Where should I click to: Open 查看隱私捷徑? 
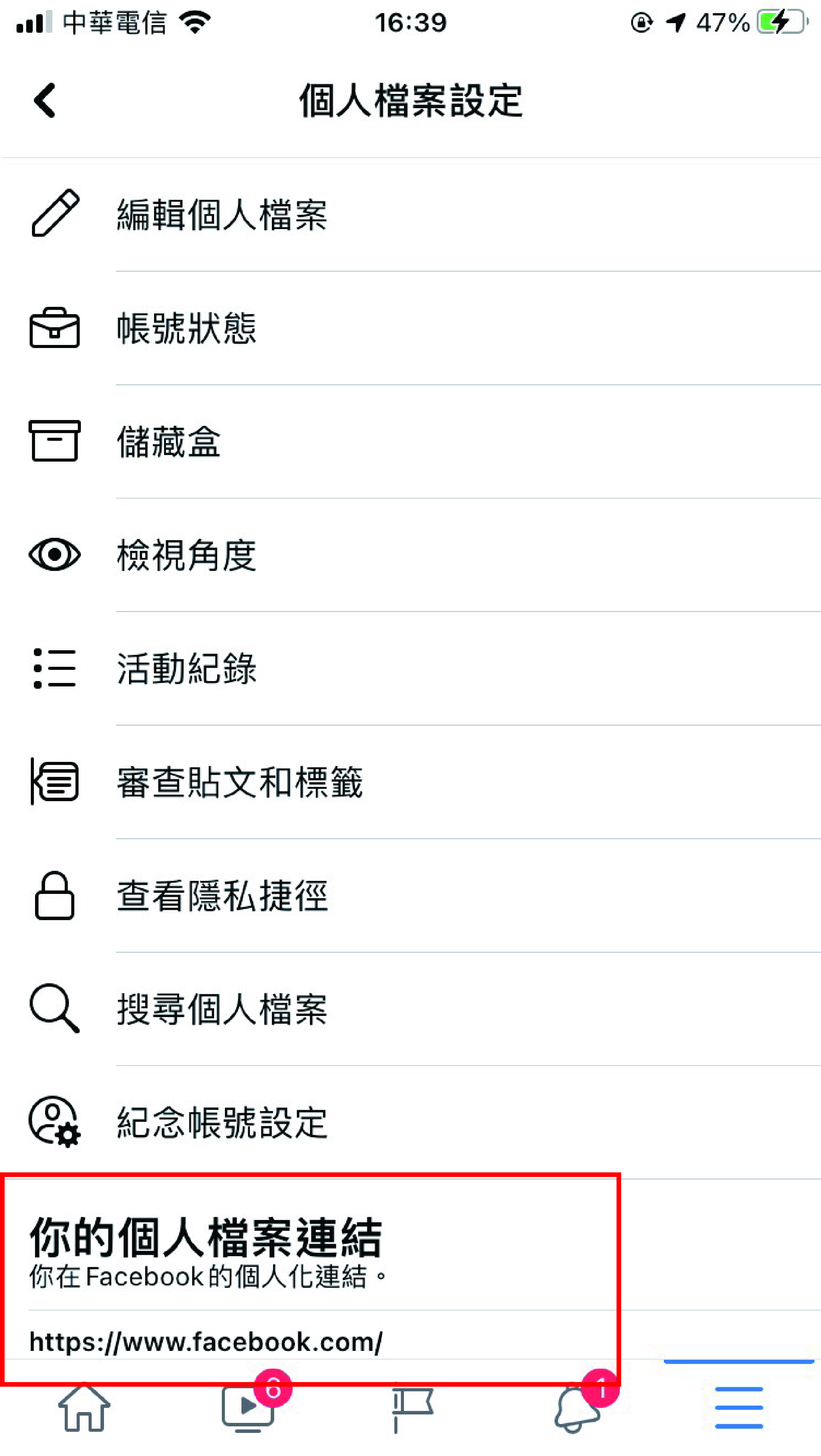[410, 896]
